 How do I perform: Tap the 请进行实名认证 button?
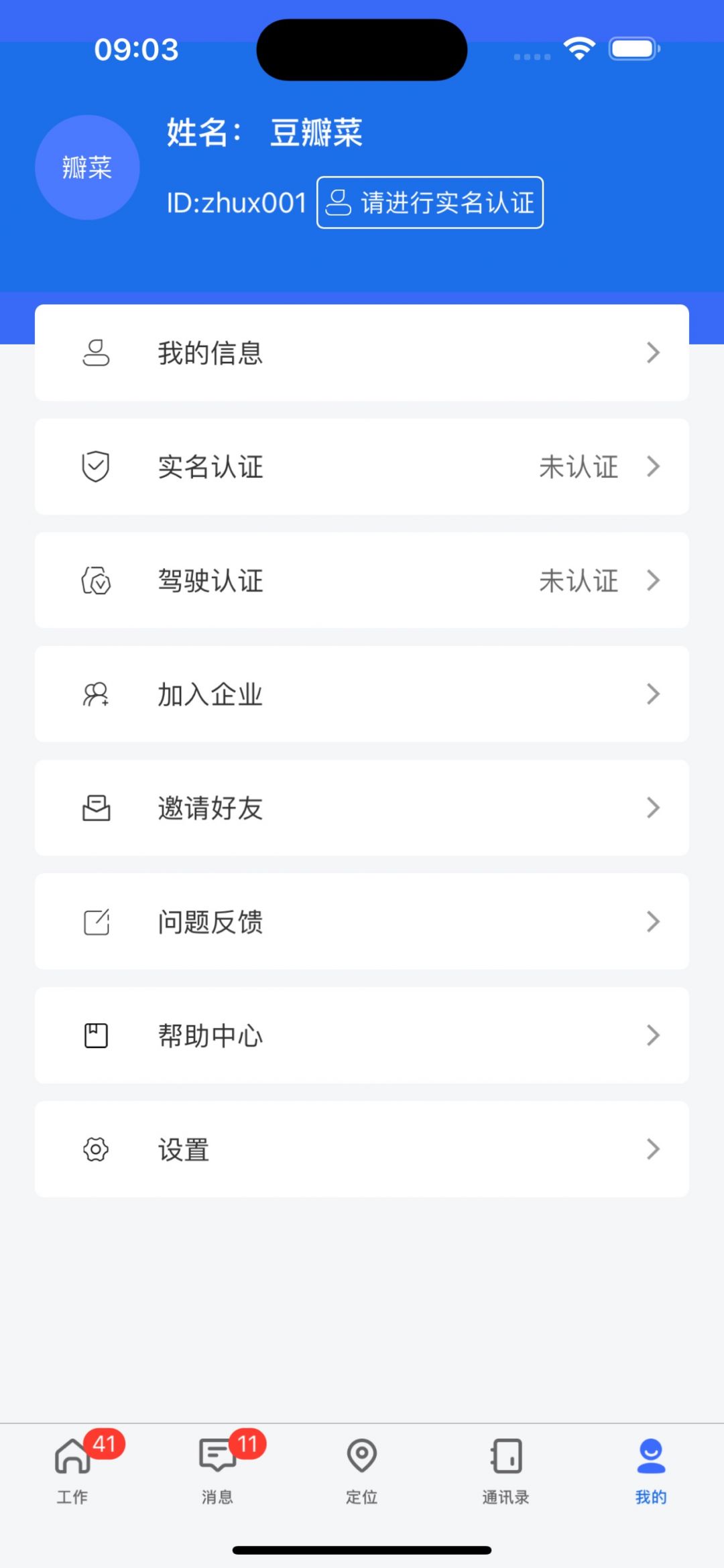coord(430,202)
